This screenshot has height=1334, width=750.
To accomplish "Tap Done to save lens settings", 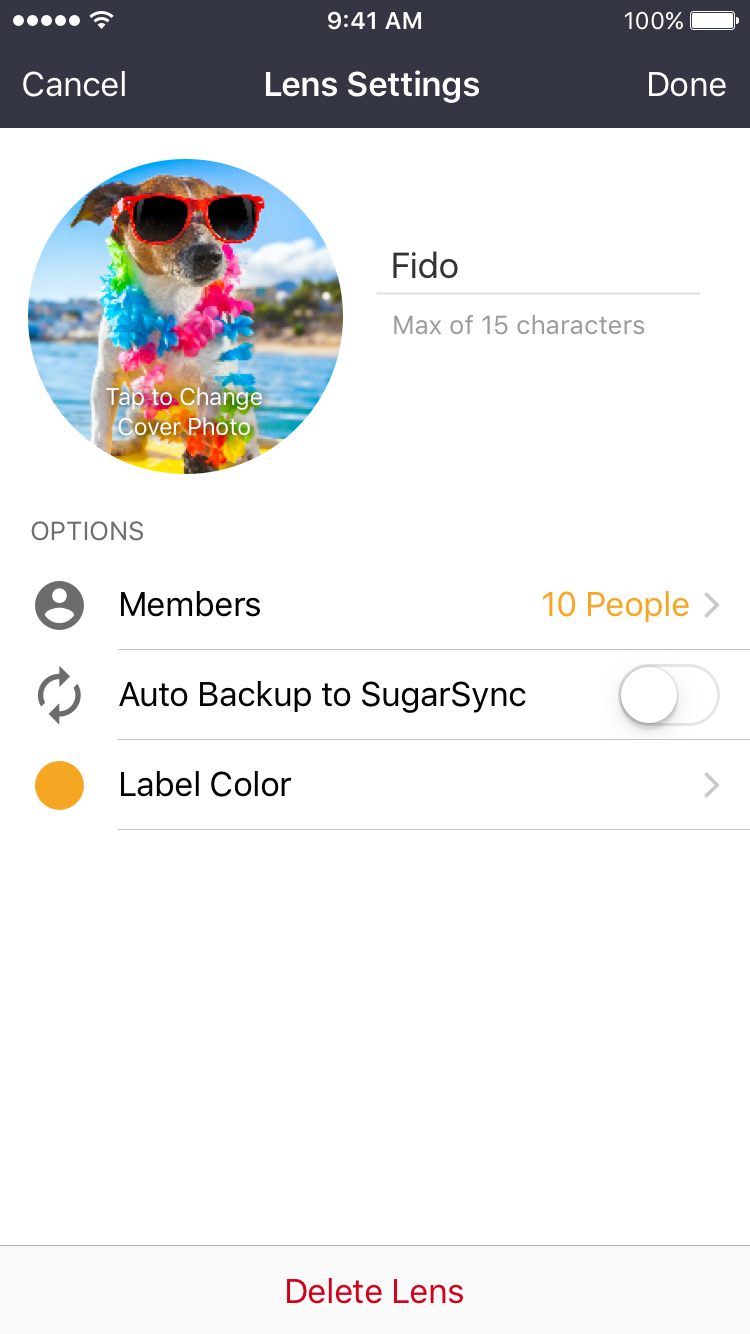I will tap(686, 85).
